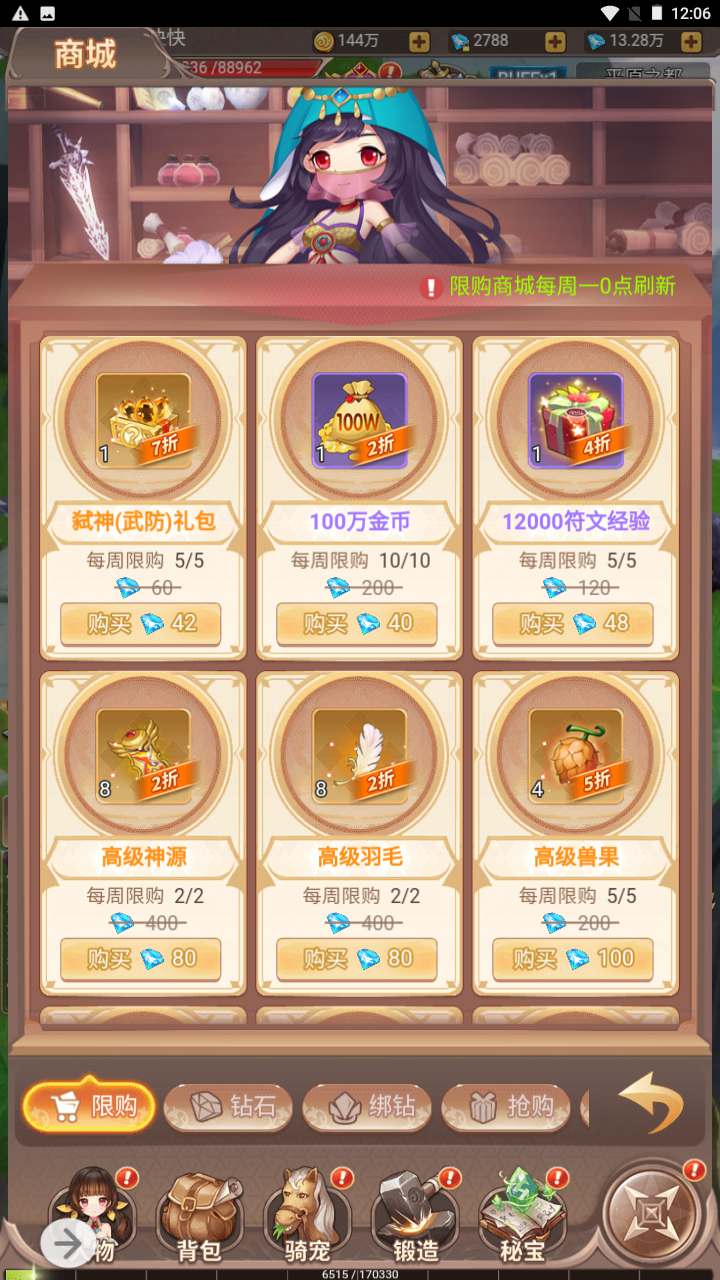Purchase 高级兽果 for 100 diamonds
Viewport: 720px width, 1280px height.
click(573, 959)
